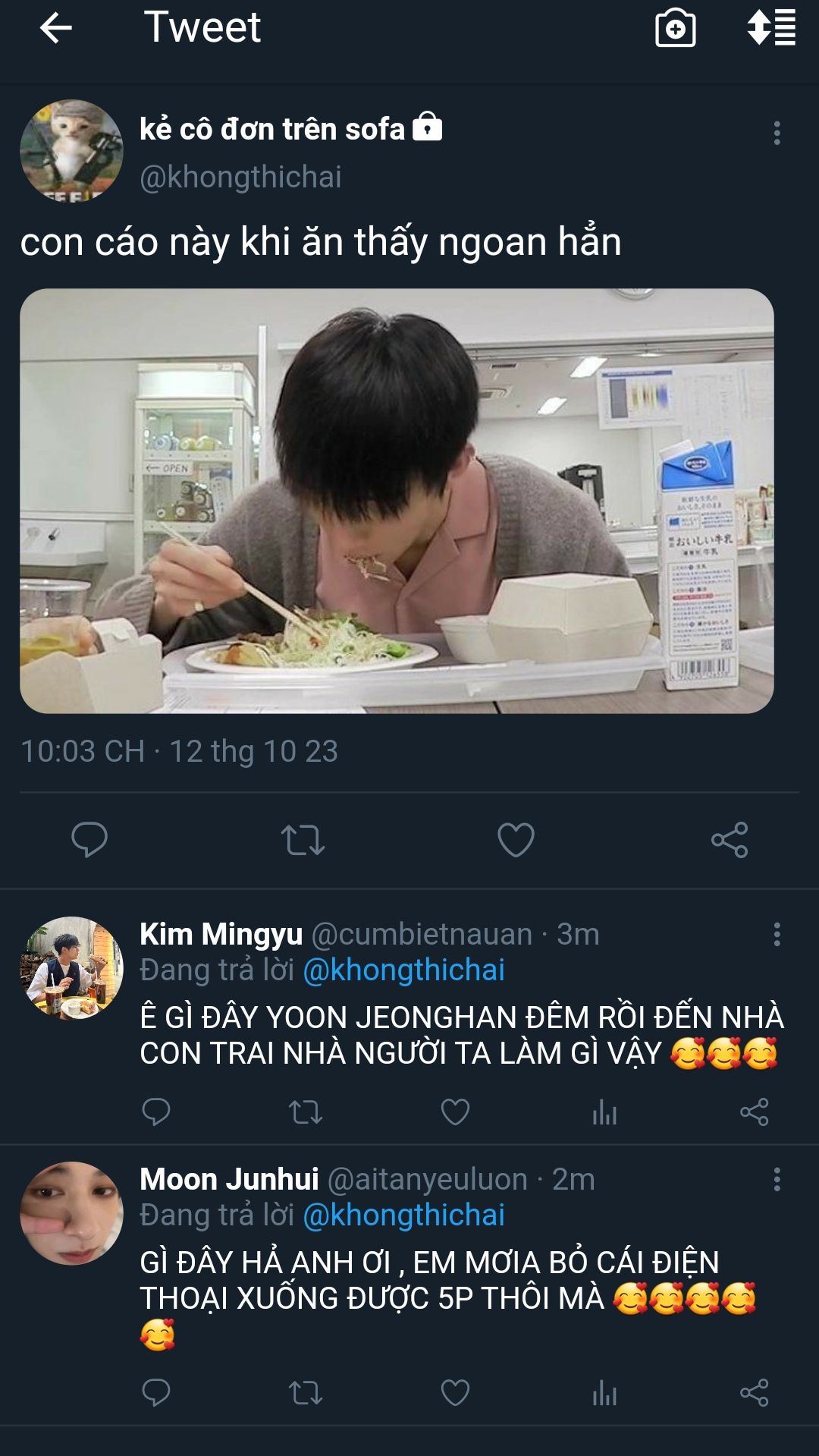Image resolution: width=819 pixels, height=1456 pixels.
Task: Go back using the top-left arrow
Action: [x=55, y=29]
